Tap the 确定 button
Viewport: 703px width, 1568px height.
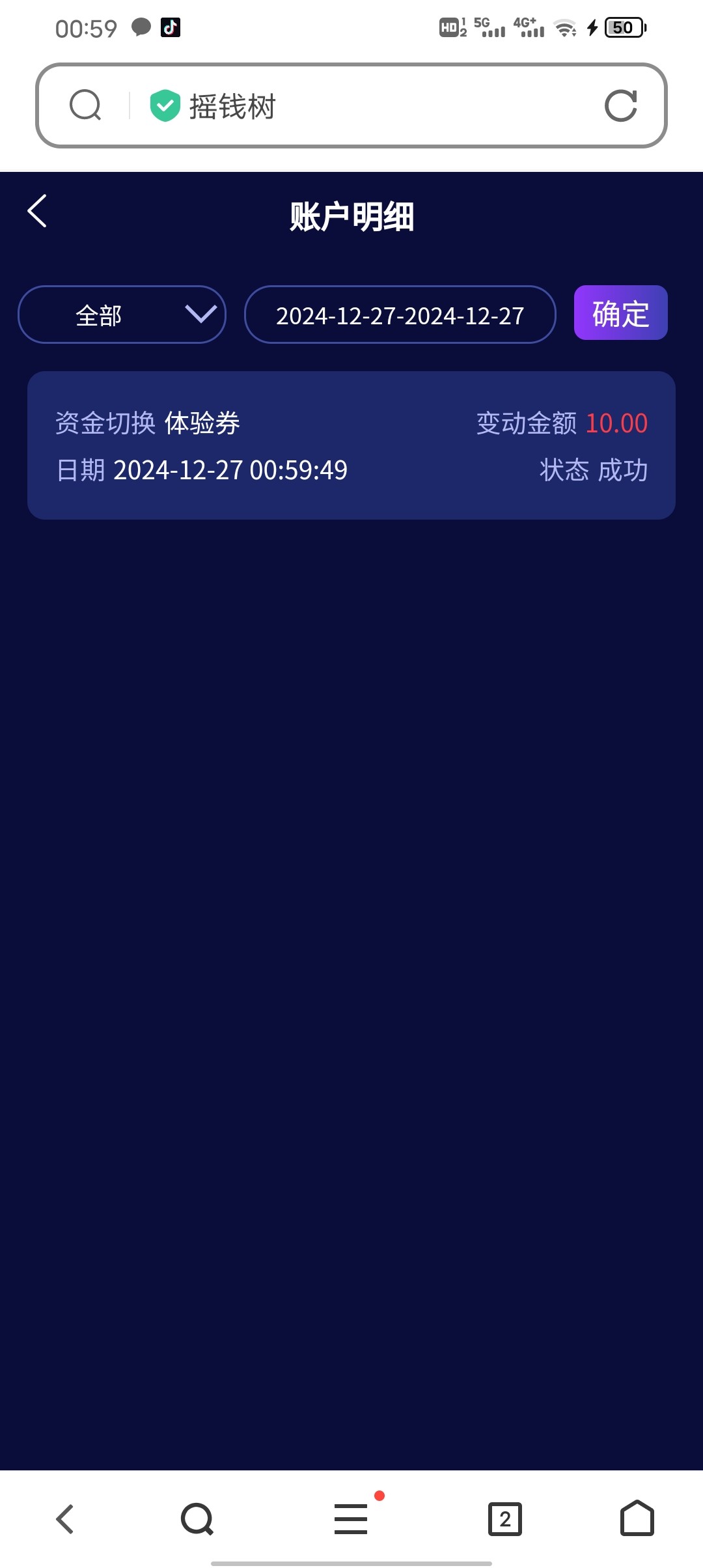pyautogui.click(x=620, y=313)
